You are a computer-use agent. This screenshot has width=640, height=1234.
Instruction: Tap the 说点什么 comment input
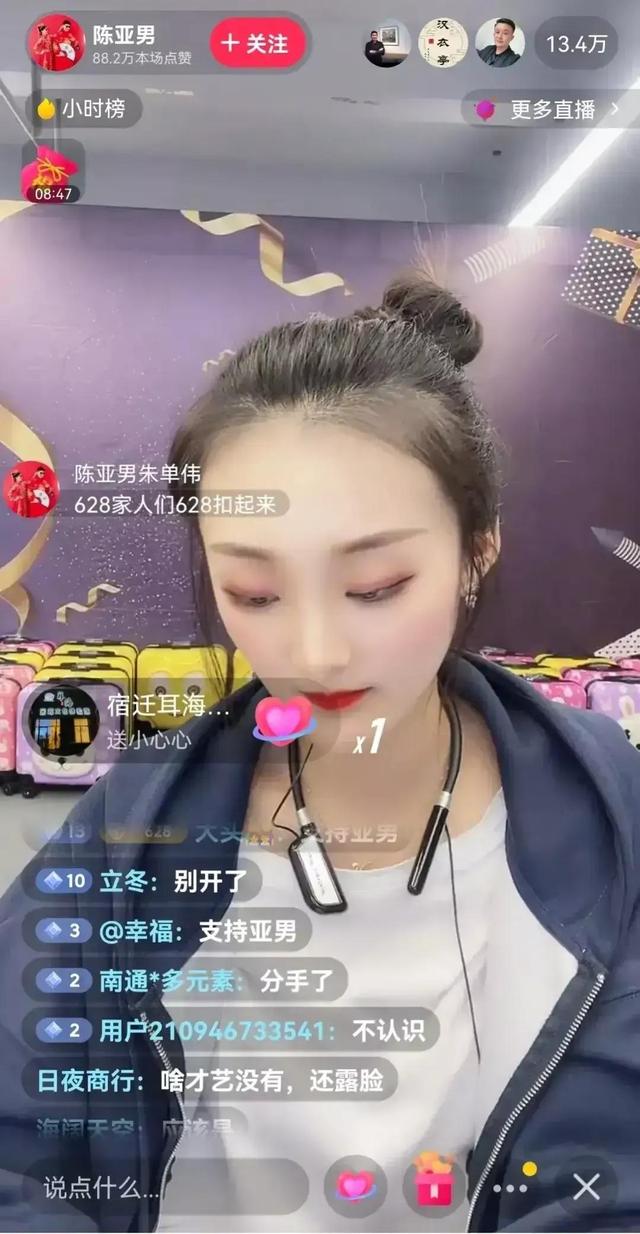[x=165, y=1187]
